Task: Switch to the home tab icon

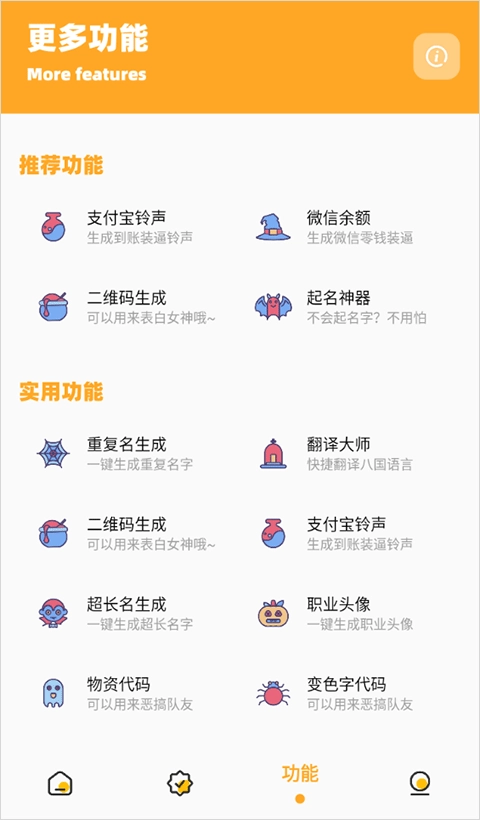Action: tap(60, 784)
